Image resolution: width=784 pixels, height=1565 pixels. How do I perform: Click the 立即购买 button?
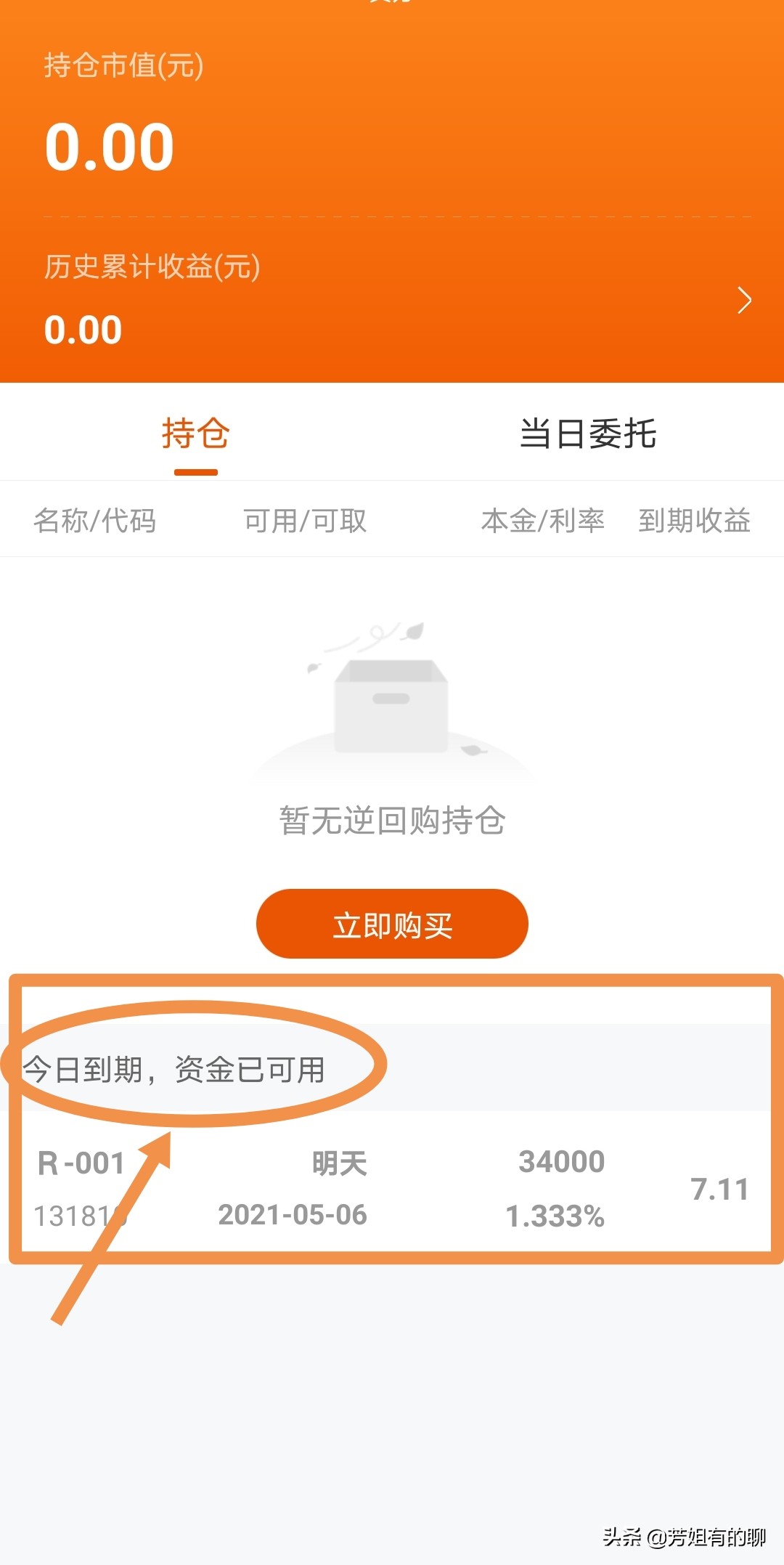pyautogui.click(x=391, y=924)
